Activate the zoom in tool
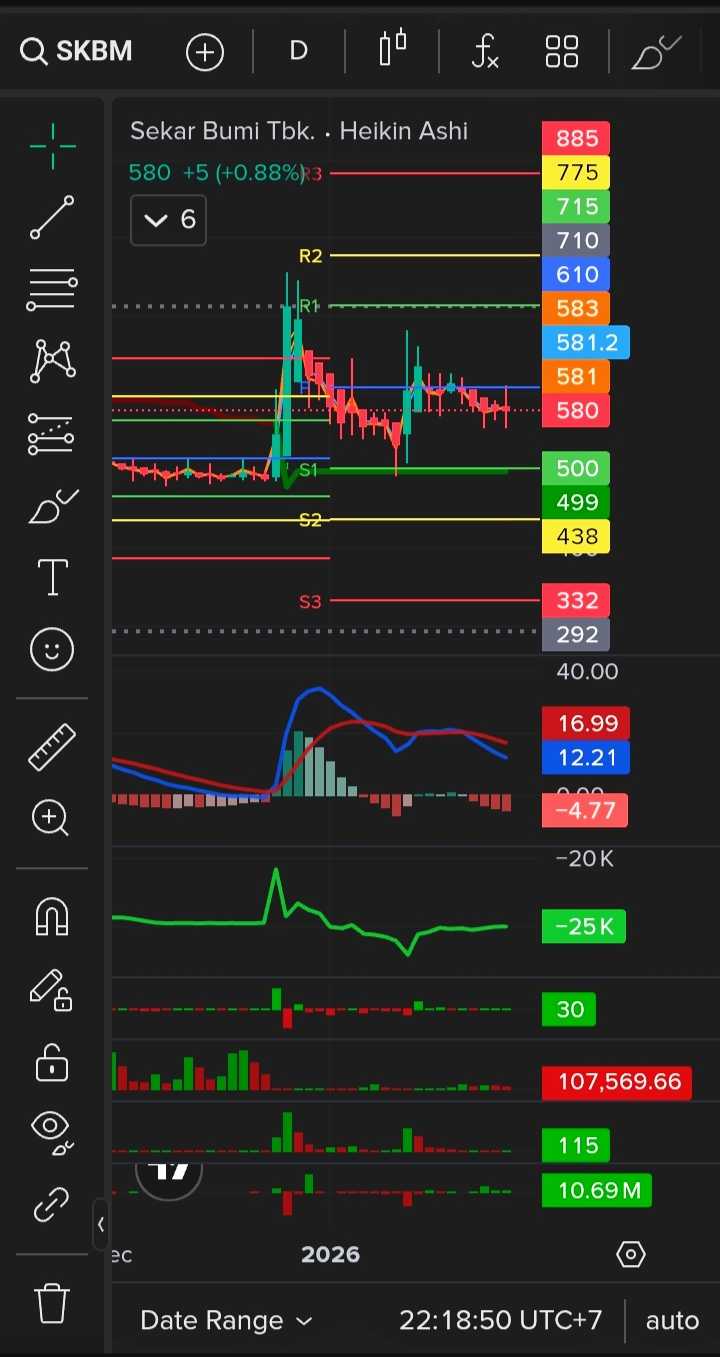The image size is (720, 1357). pos(52,818)
